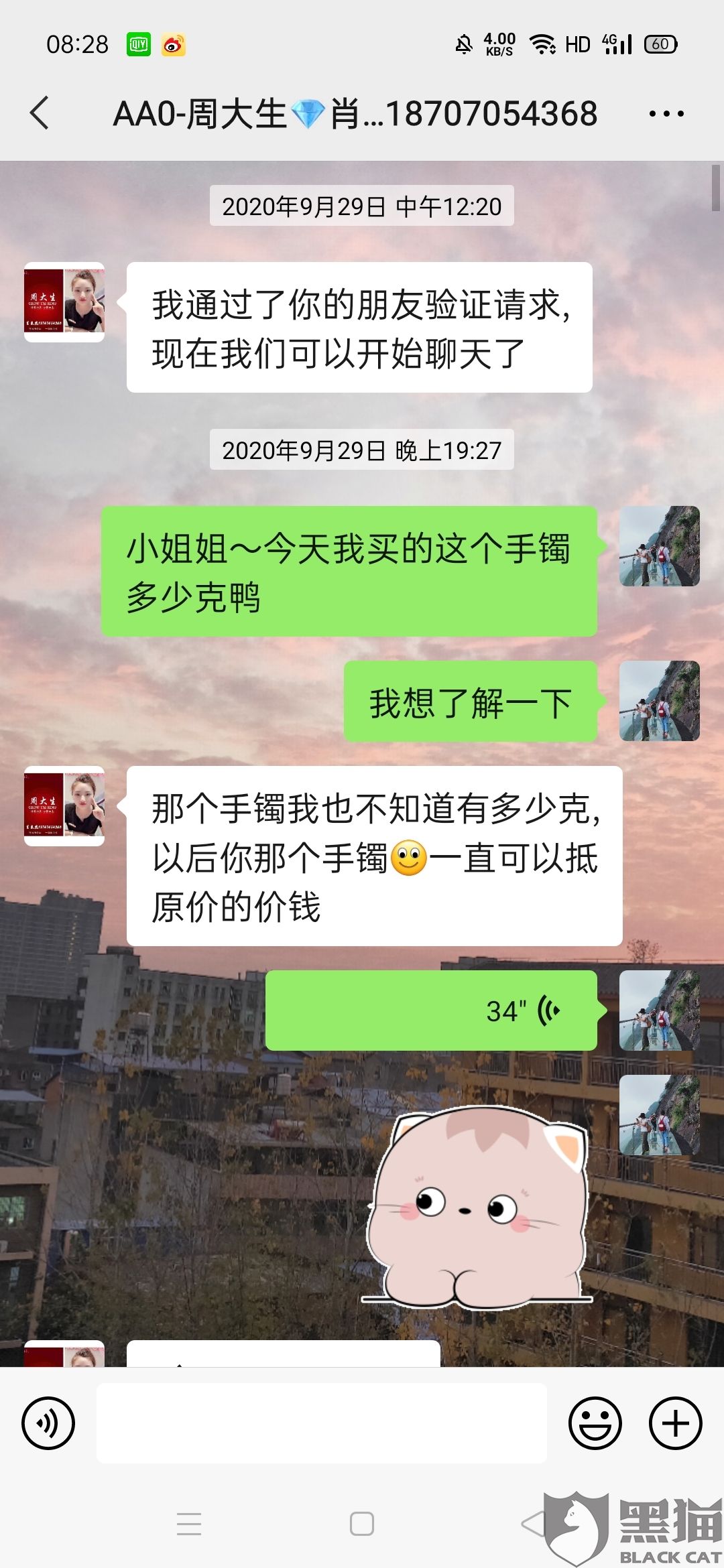Tap the 4G signal icon
The image size is (724, 1568).
coord(618,44)
